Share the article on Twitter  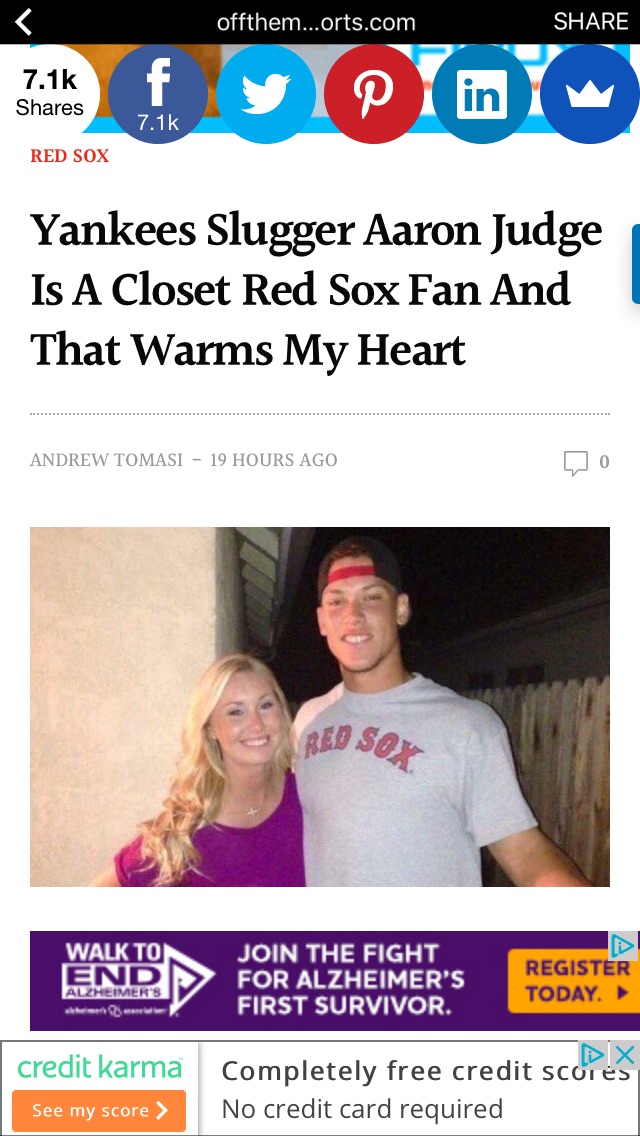265,93
